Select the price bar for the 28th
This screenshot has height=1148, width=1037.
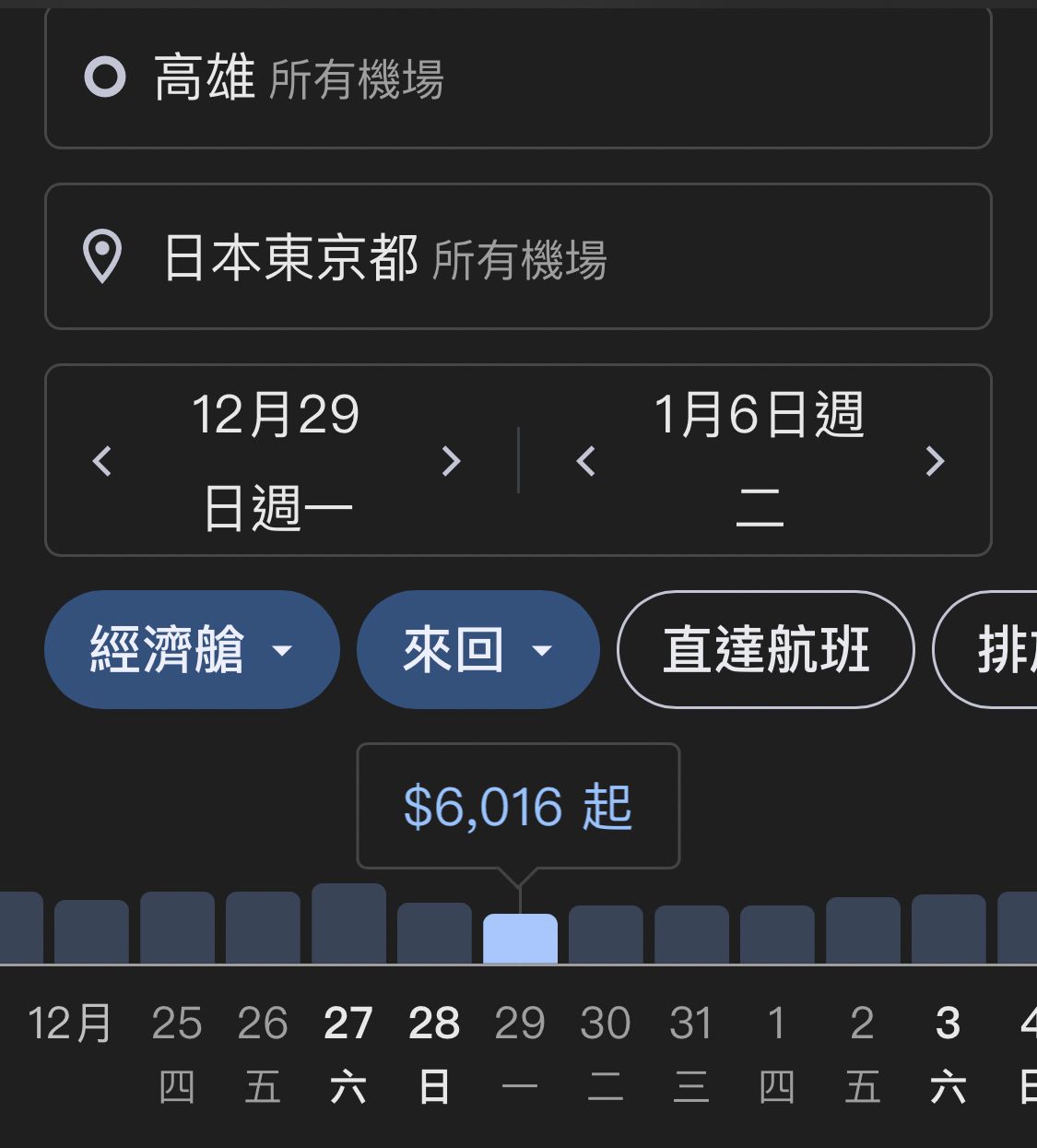[434, 934]
